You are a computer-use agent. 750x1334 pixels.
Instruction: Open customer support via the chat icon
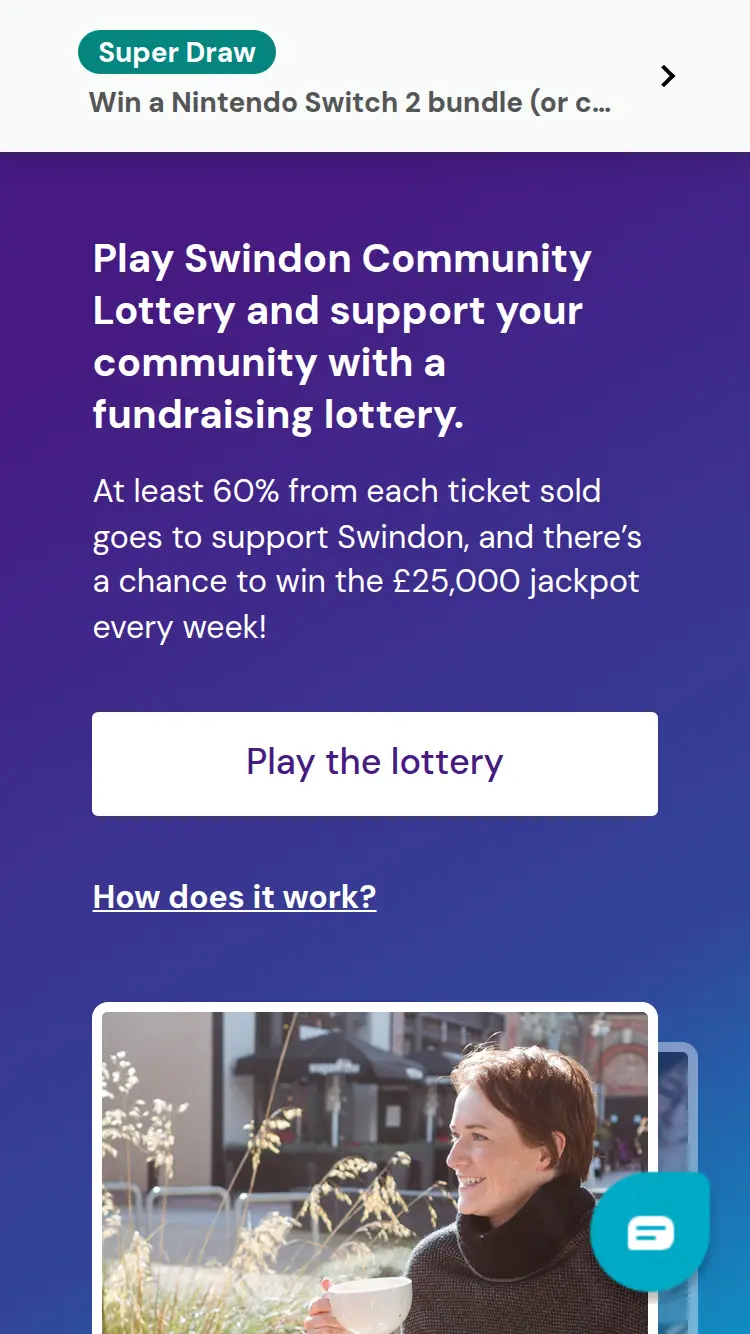pos(650,1230)
